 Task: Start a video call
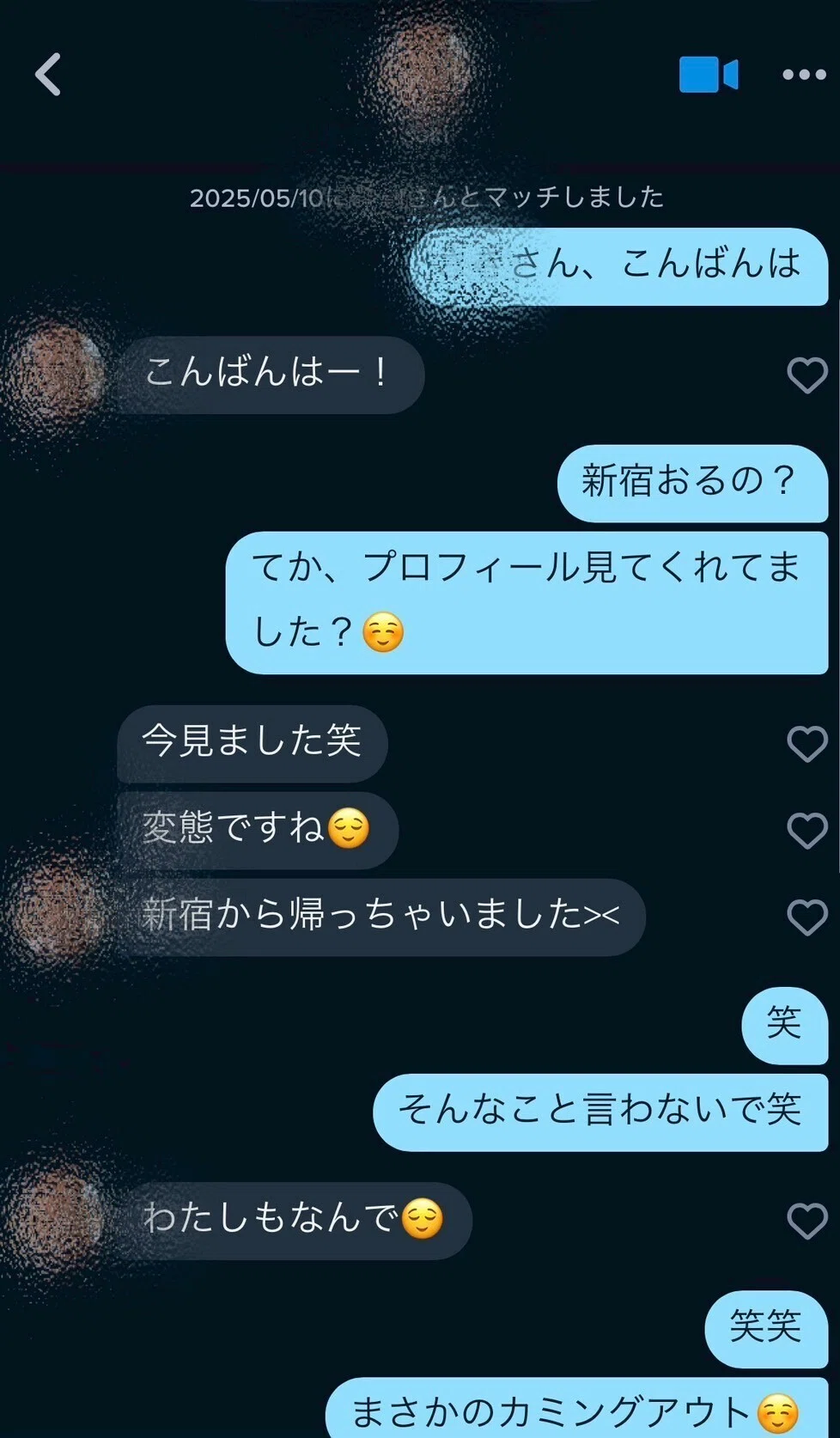pos(708,75)
